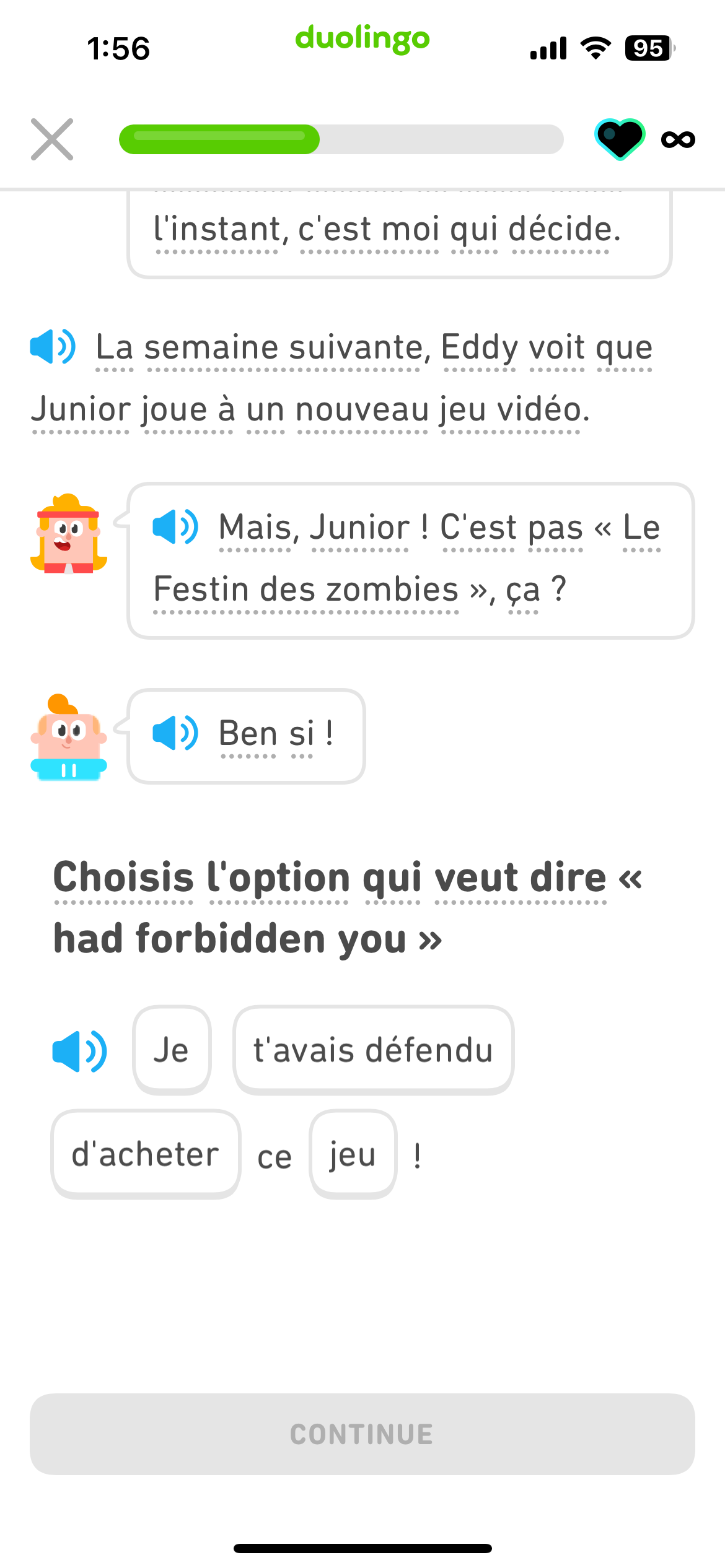Click the heart icon showing remaining lives

(620, 139)
